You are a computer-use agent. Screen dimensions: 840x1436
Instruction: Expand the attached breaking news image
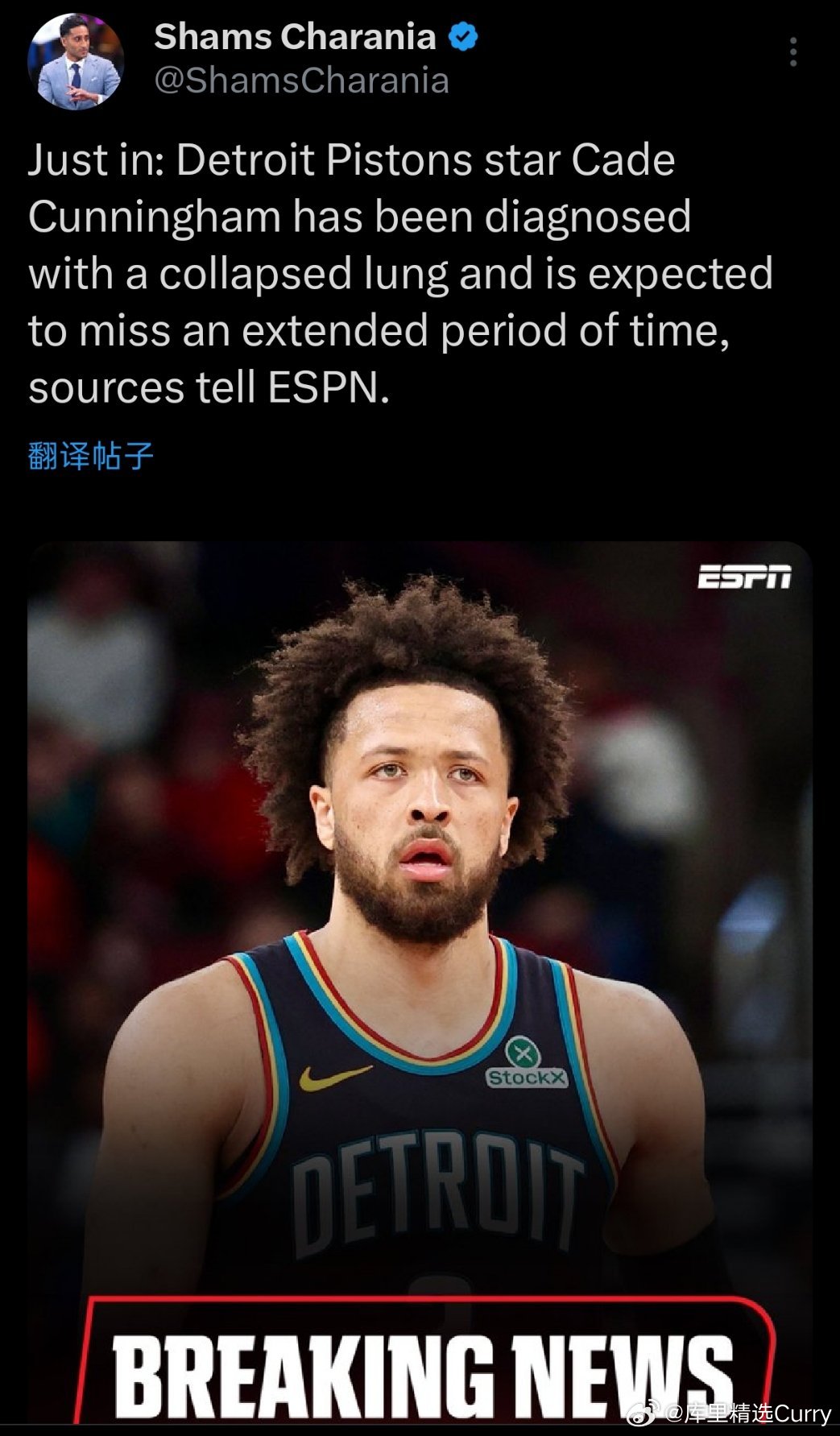click(x=419, y=966)
